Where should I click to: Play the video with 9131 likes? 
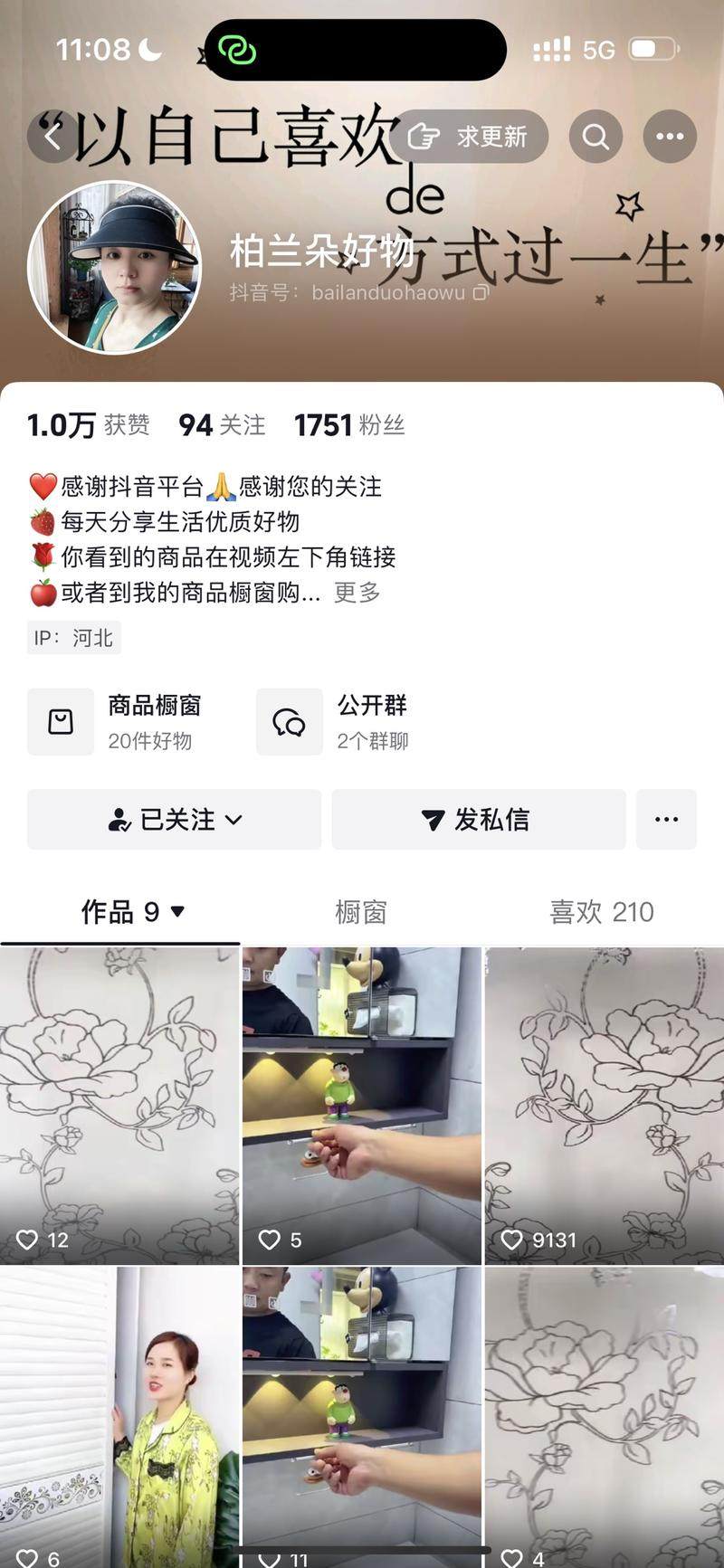[604, 1104]
